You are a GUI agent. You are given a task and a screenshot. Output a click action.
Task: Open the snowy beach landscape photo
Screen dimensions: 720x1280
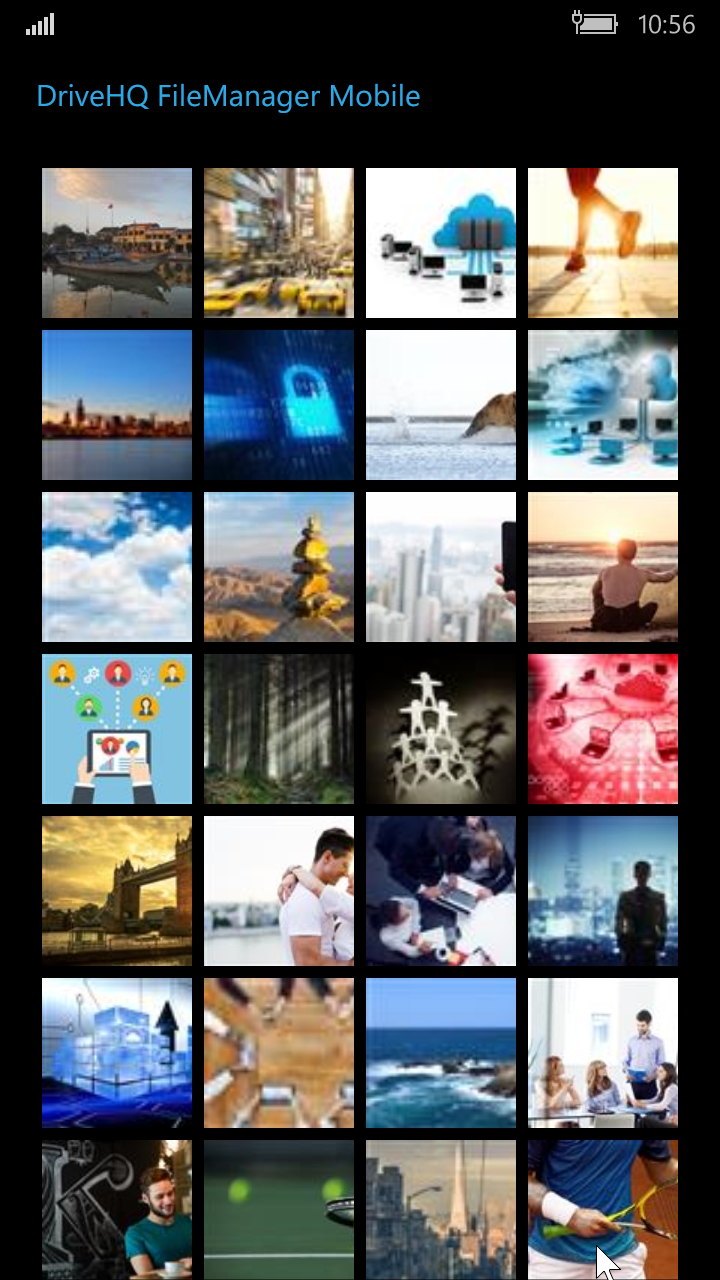click(440, 404)
